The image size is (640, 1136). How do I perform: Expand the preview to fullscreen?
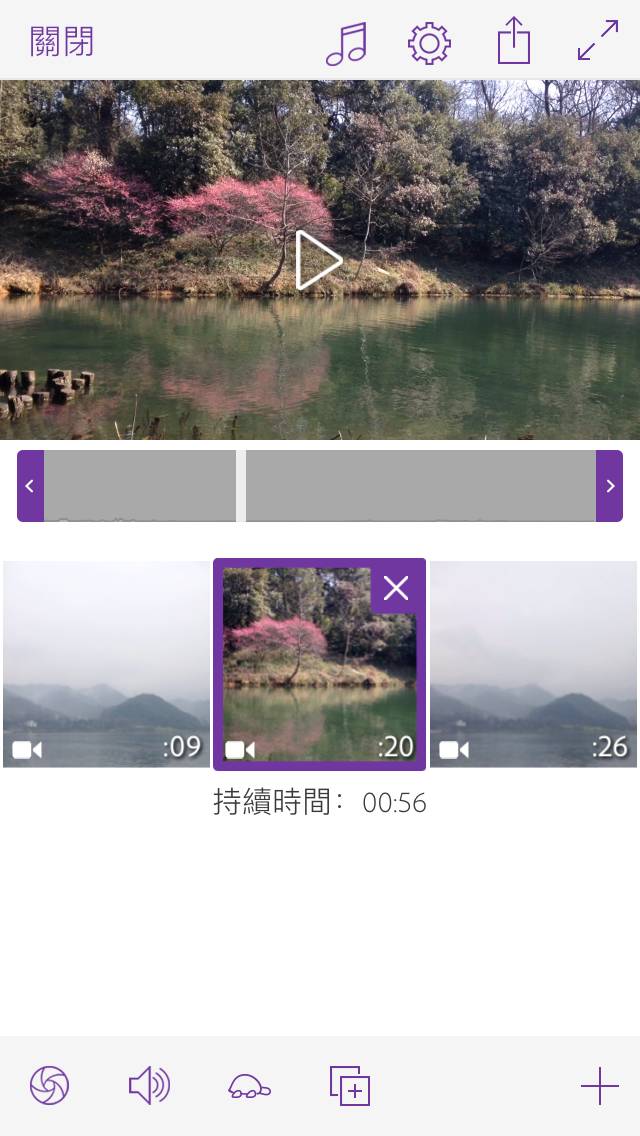coord(598,42)
